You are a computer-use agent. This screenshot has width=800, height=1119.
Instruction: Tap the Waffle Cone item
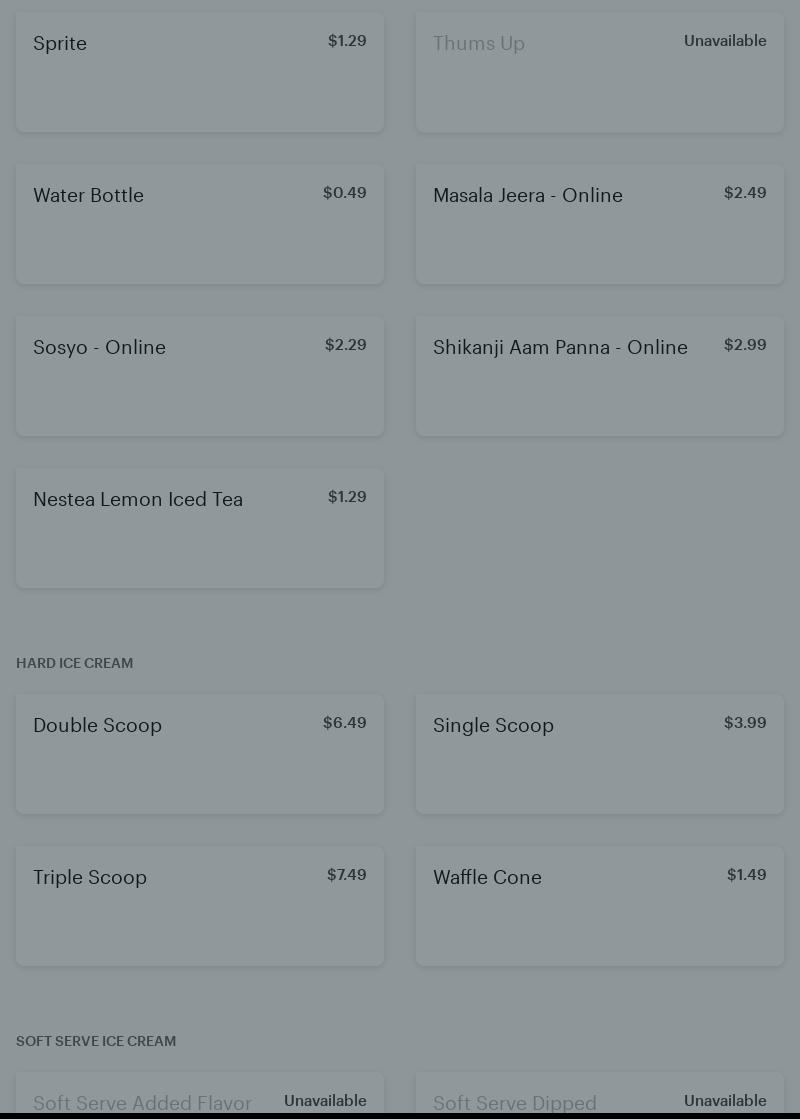[x=600, y=906]
